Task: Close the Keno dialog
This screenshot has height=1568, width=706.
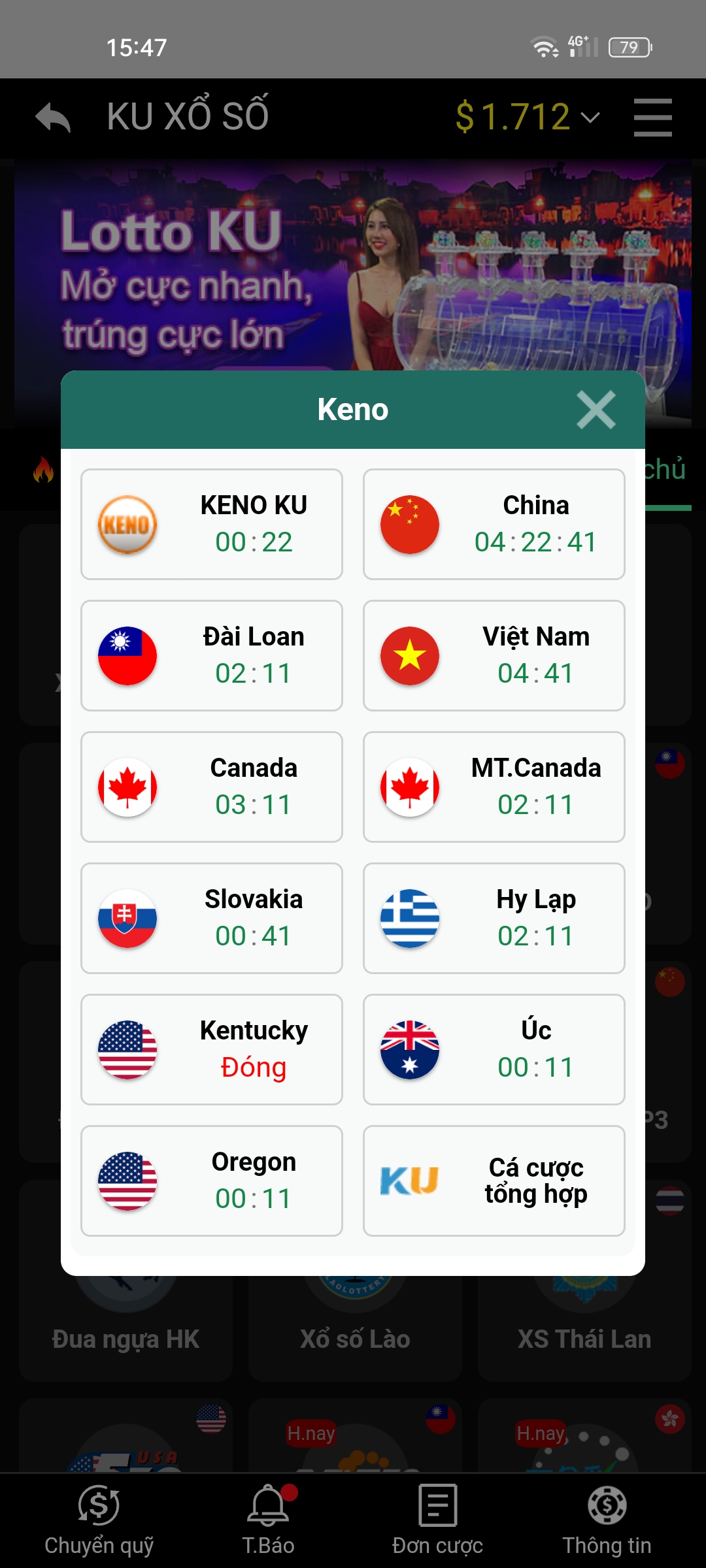Action: [x=596, y=410]
